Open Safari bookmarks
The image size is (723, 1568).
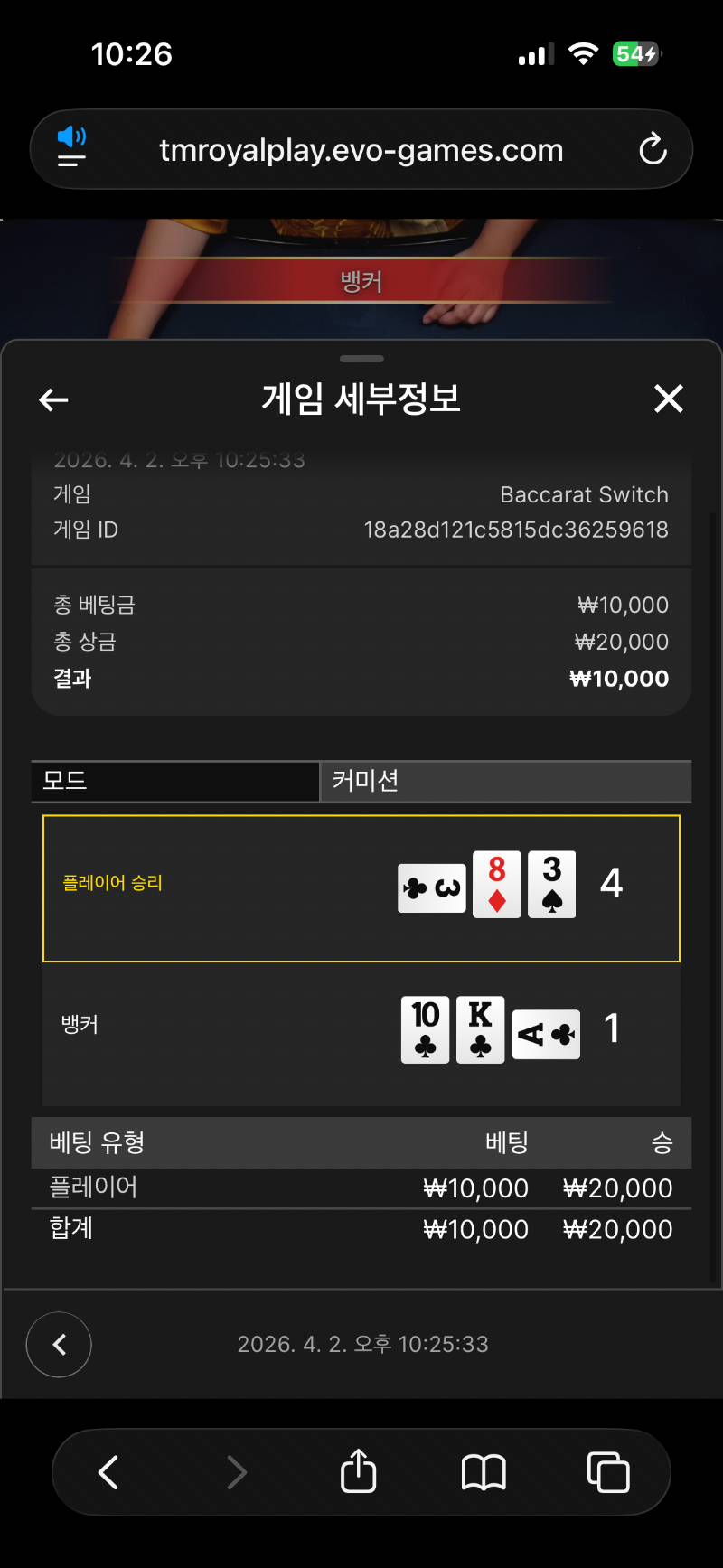coord(484,1472)
